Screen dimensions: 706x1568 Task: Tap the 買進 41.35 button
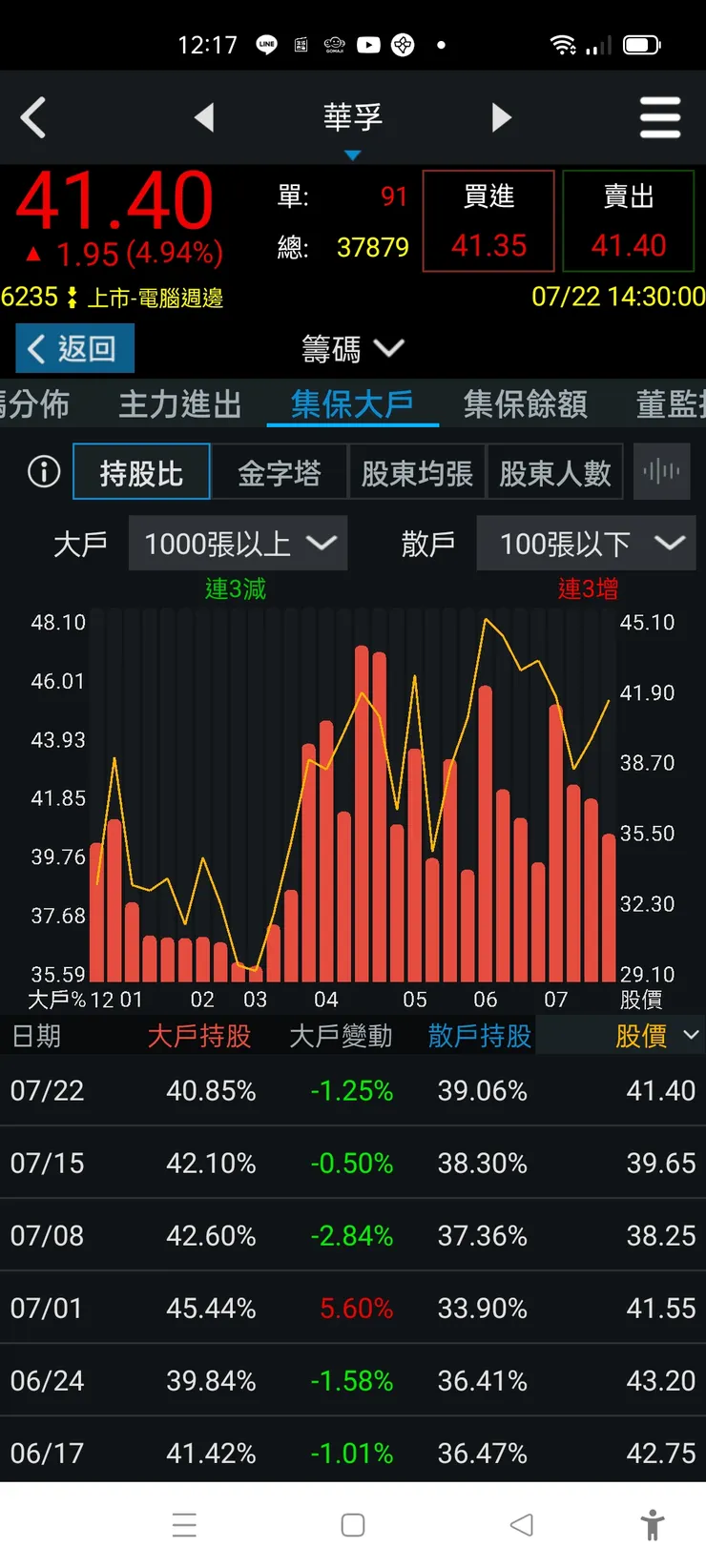(x=488, y=219)
